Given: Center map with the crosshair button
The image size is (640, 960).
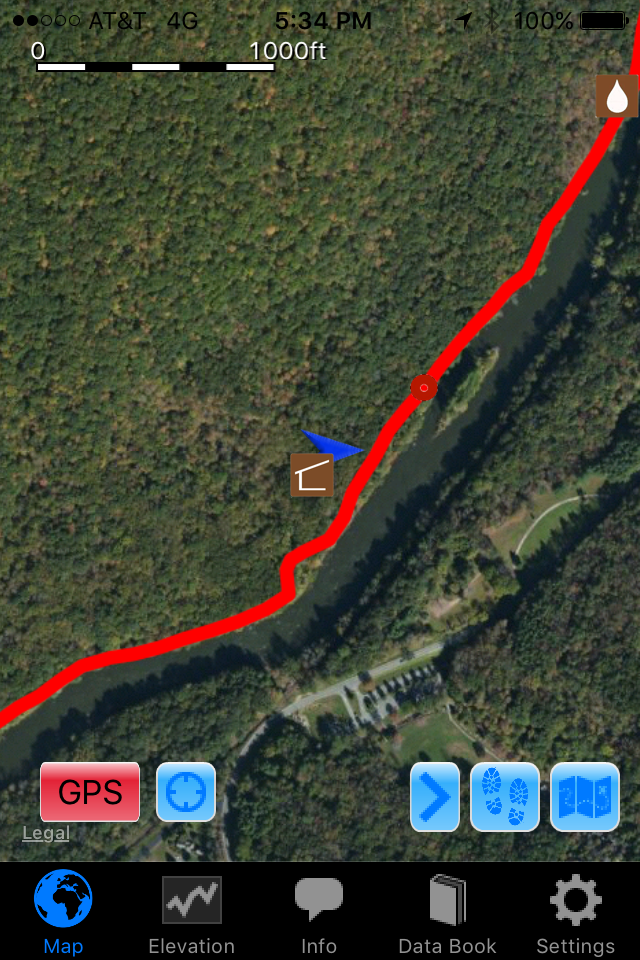Looking at the screenshot, I should (186, 792).
